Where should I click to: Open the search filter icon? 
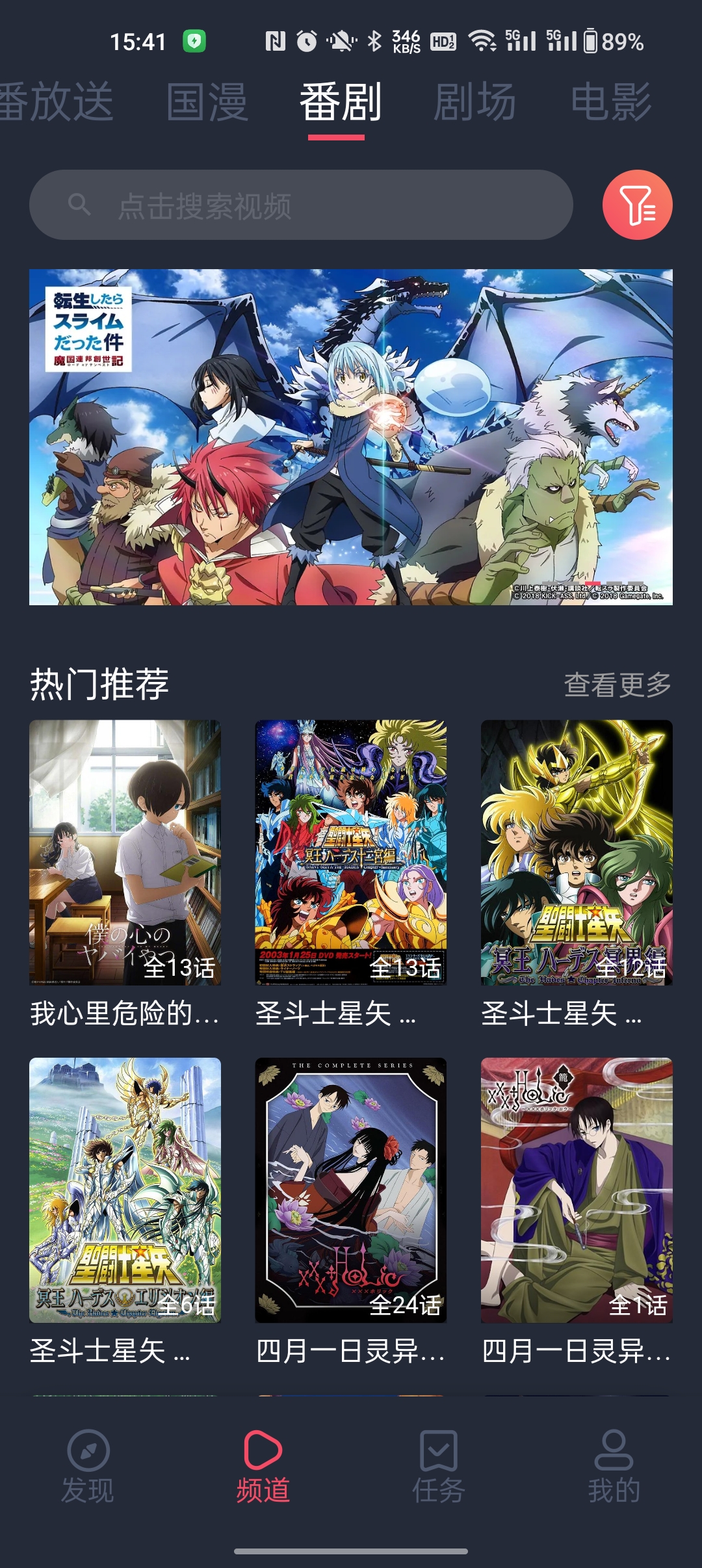click(638, 205)
